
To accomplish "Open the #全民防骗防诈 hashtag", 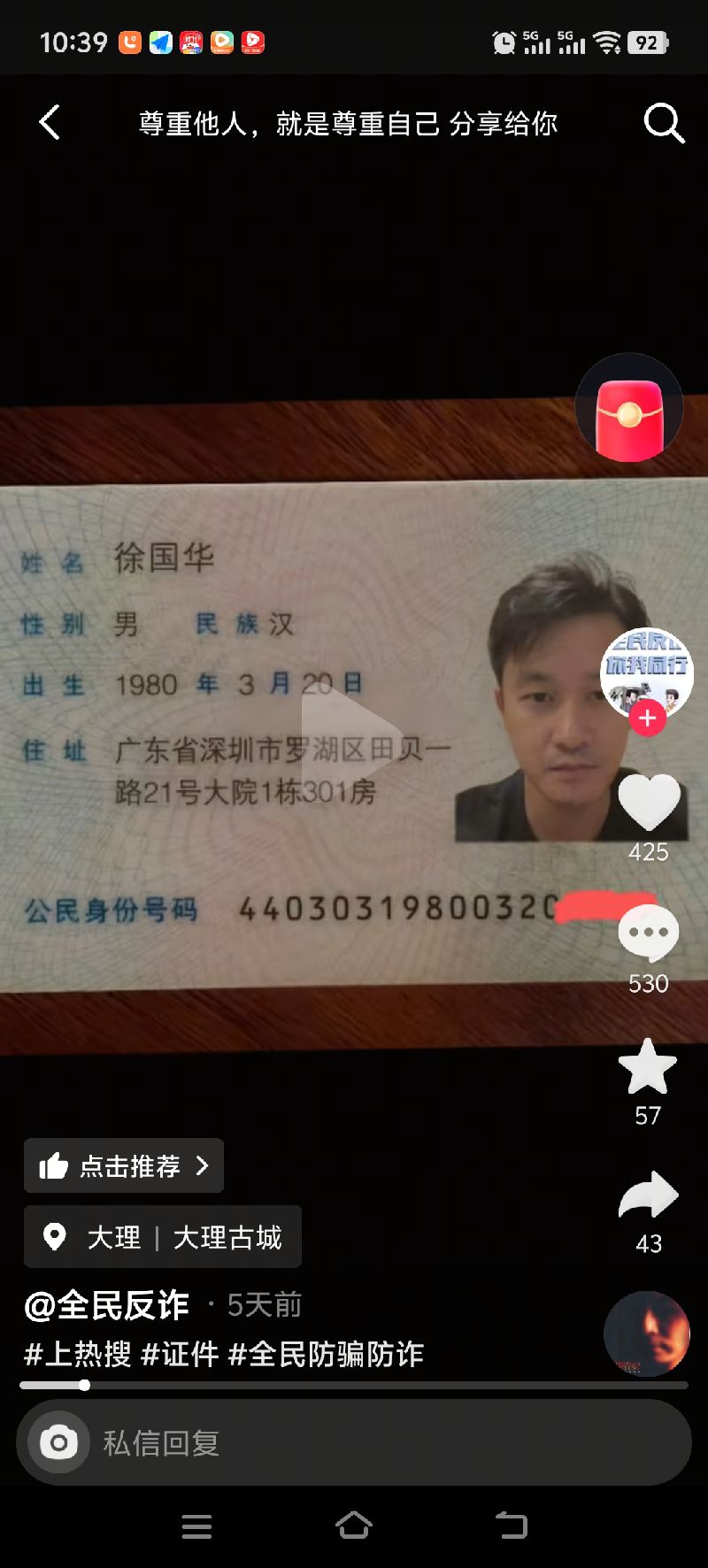I will [326, 1354].
